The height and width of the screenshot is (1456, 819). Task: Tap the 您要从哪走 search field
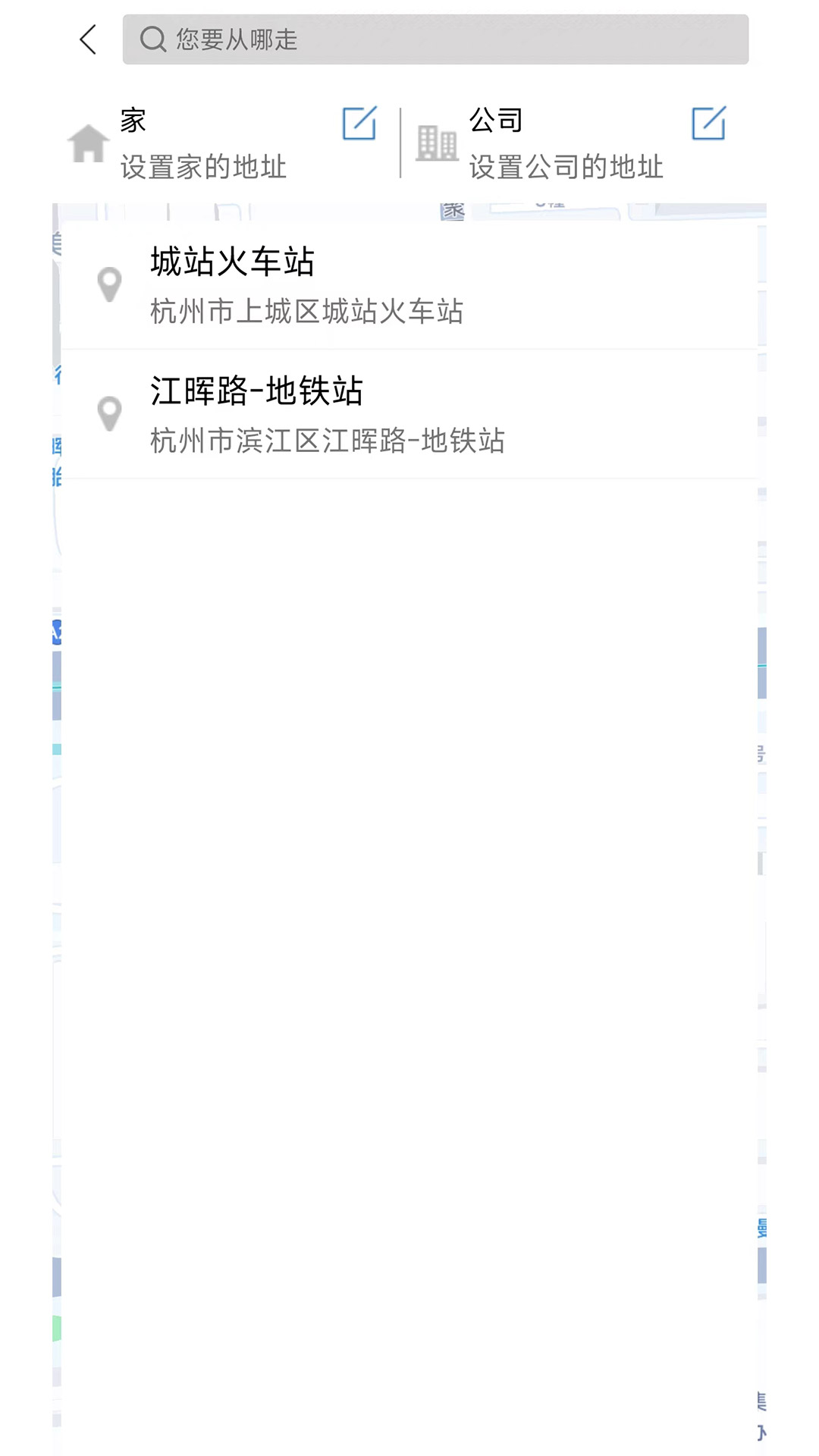(x=435, y=39)
